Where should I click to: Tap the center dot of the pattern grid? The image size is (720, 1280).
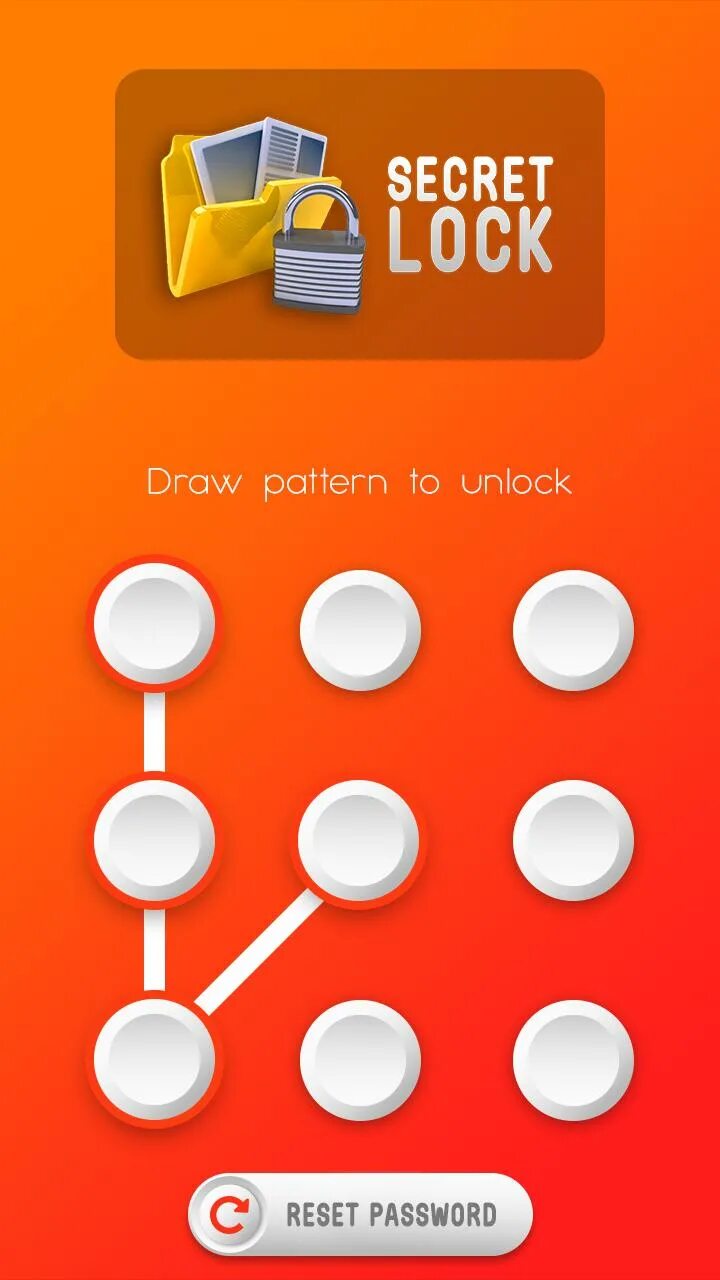(x=359, y=840)
